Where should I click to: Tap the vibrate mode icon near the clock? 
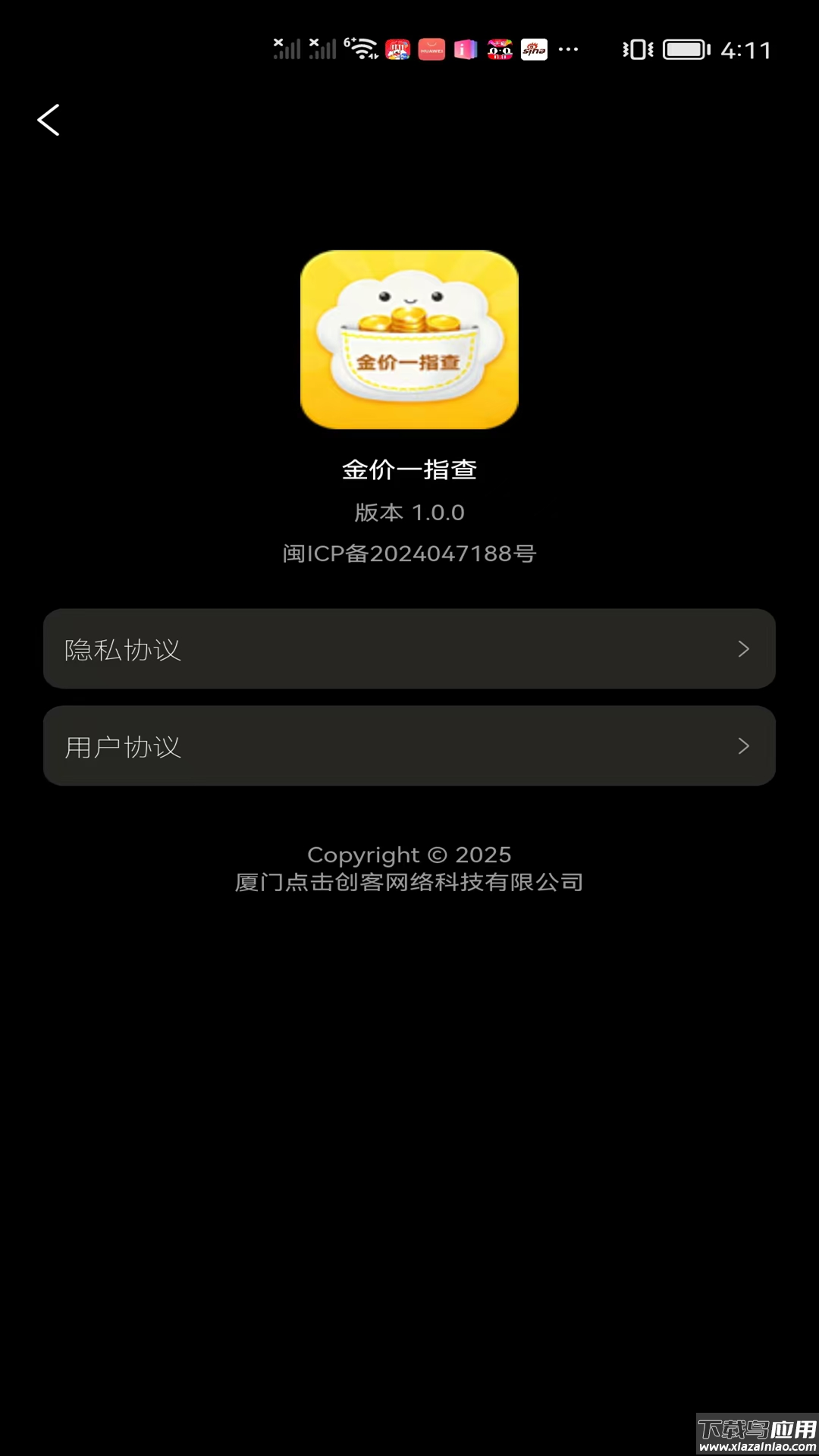pos(635,50)
